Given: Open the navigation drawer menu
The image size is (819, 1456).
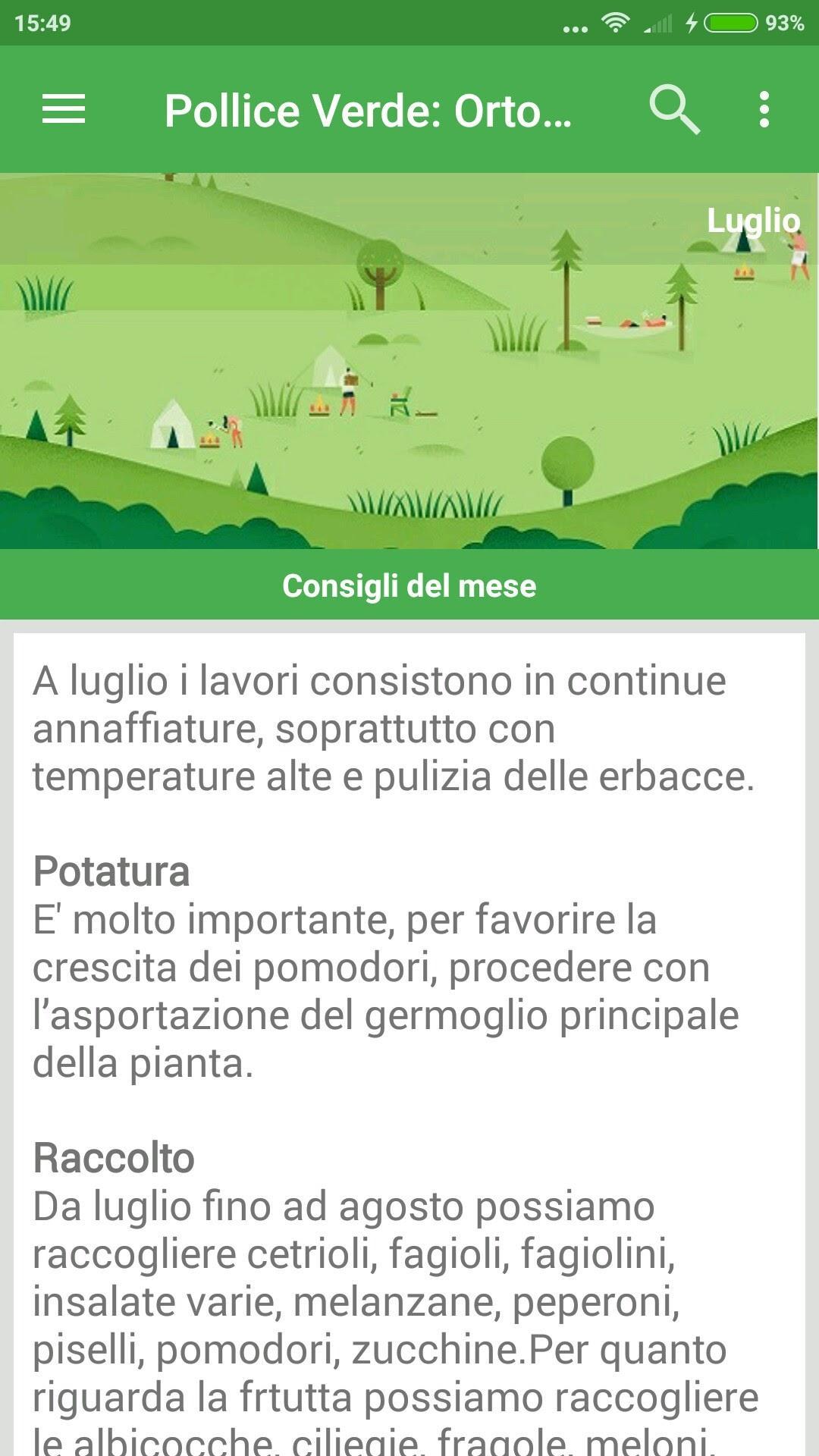Looking at the screenshot, I should (x=64, y=110).
